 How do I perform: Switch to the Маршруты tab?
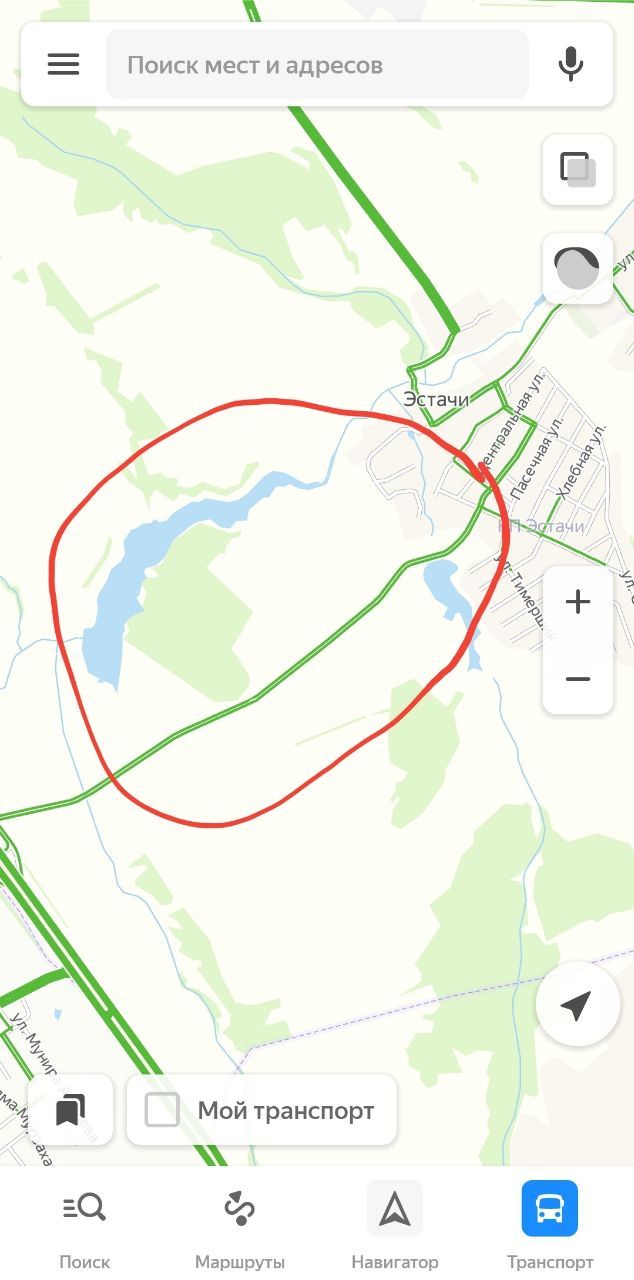(x=240, y=1225)
